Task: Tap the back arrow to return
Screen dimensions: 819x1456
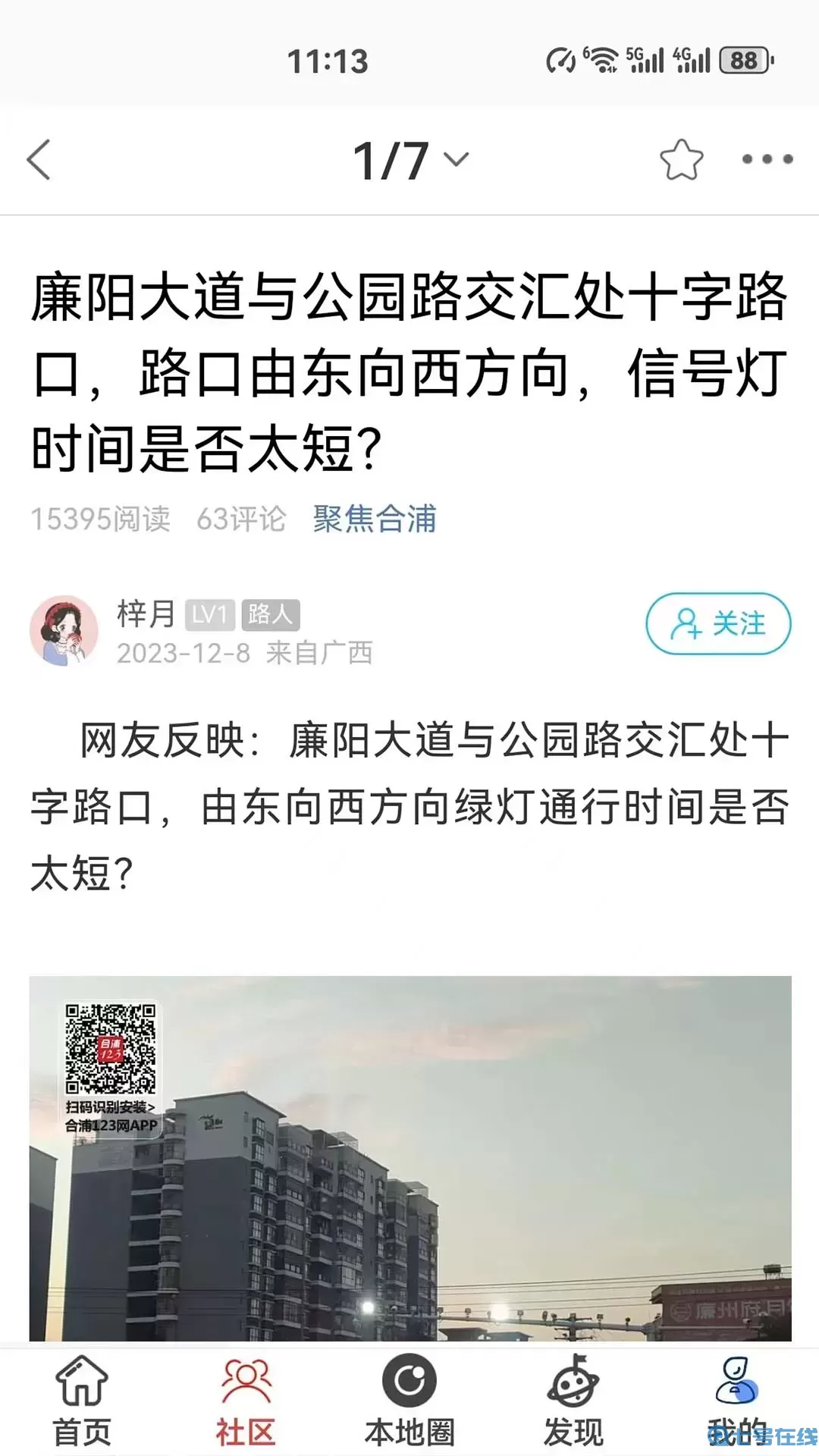Action: coord(39,158)
